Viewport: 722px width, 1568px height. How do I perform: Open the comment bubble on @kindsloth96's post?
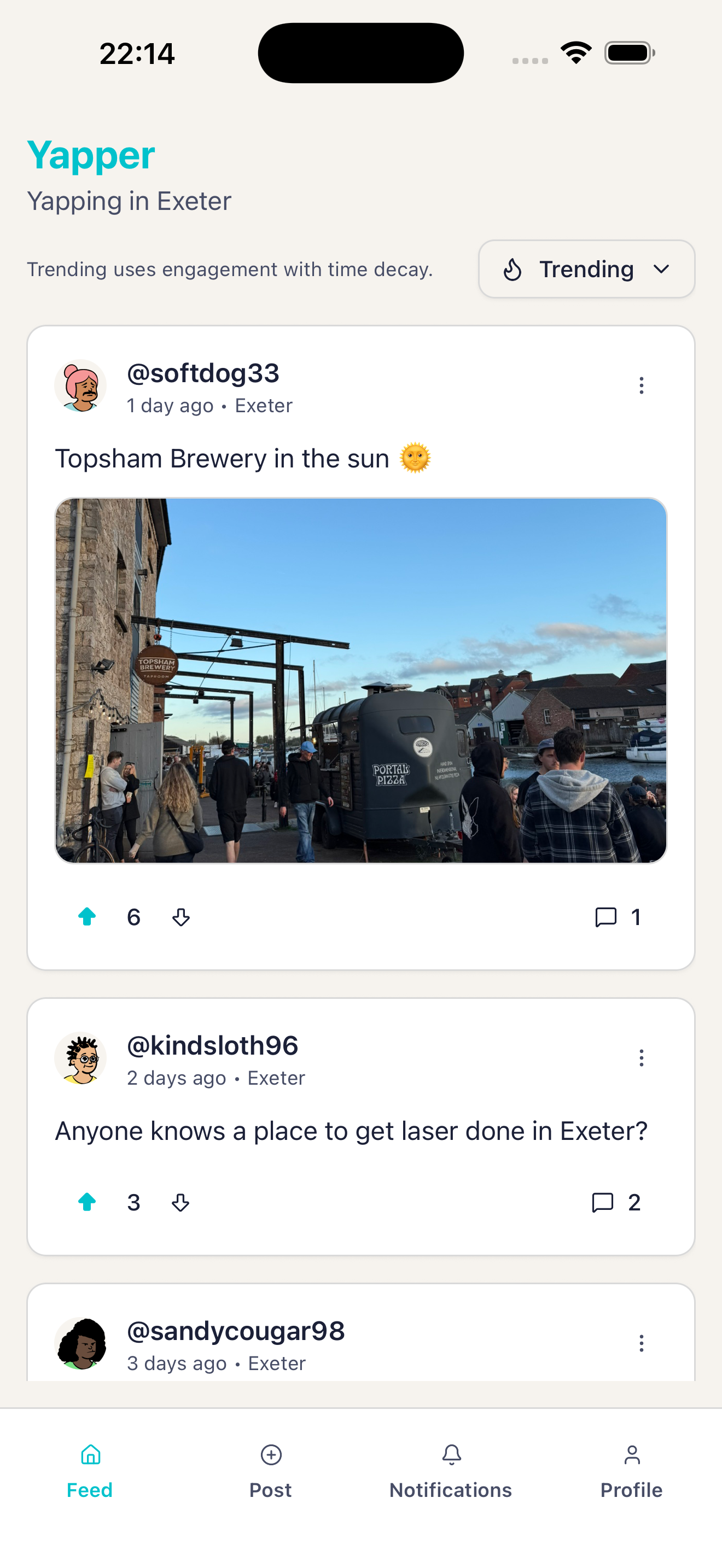(603, 1202)
